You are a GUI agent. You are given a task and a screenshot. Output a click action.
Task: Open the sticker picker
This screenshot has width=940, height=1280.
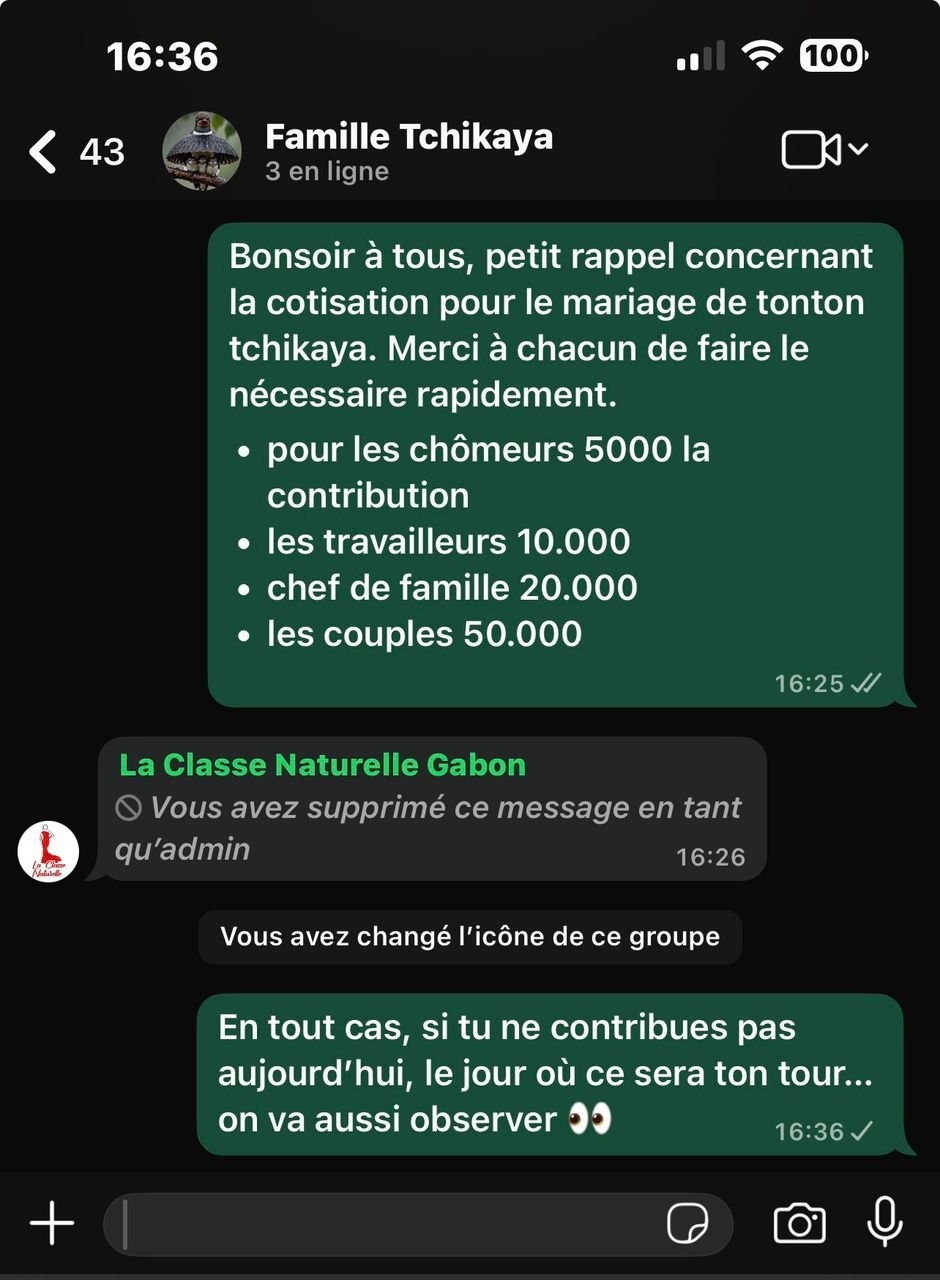pyautogui.click(x=687, y=1223)
